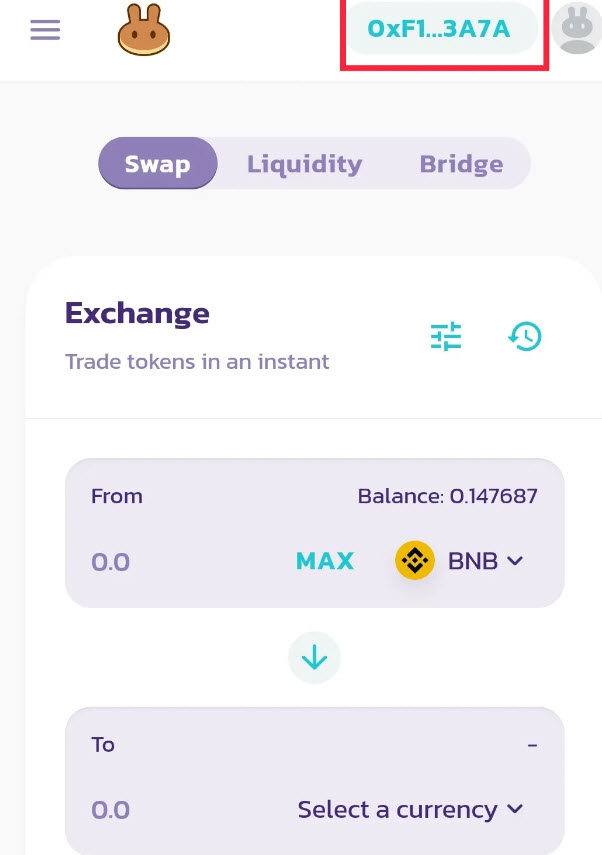Tap the To amount field
This screenshot has width=602, height=855.
point(150,809)
